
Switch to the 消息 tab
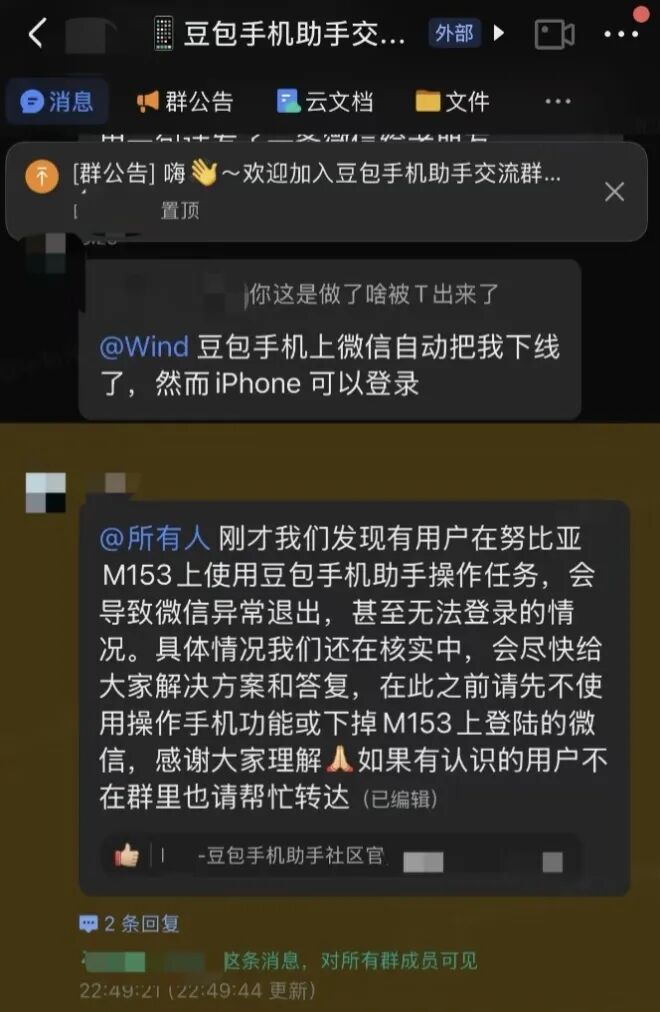(x=58, y=101)
